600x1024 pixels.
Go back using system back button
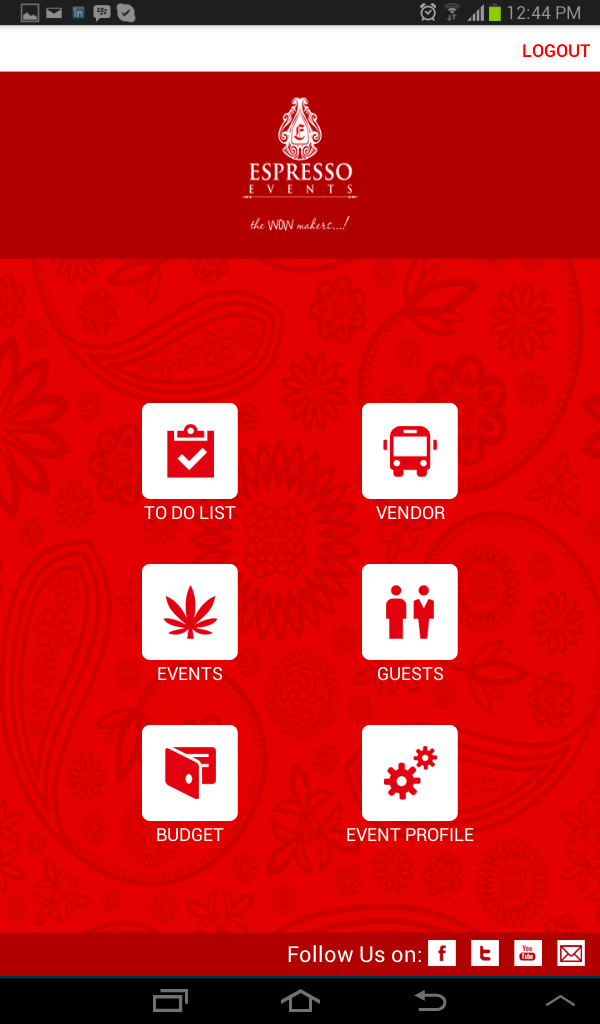point(431,1000)
